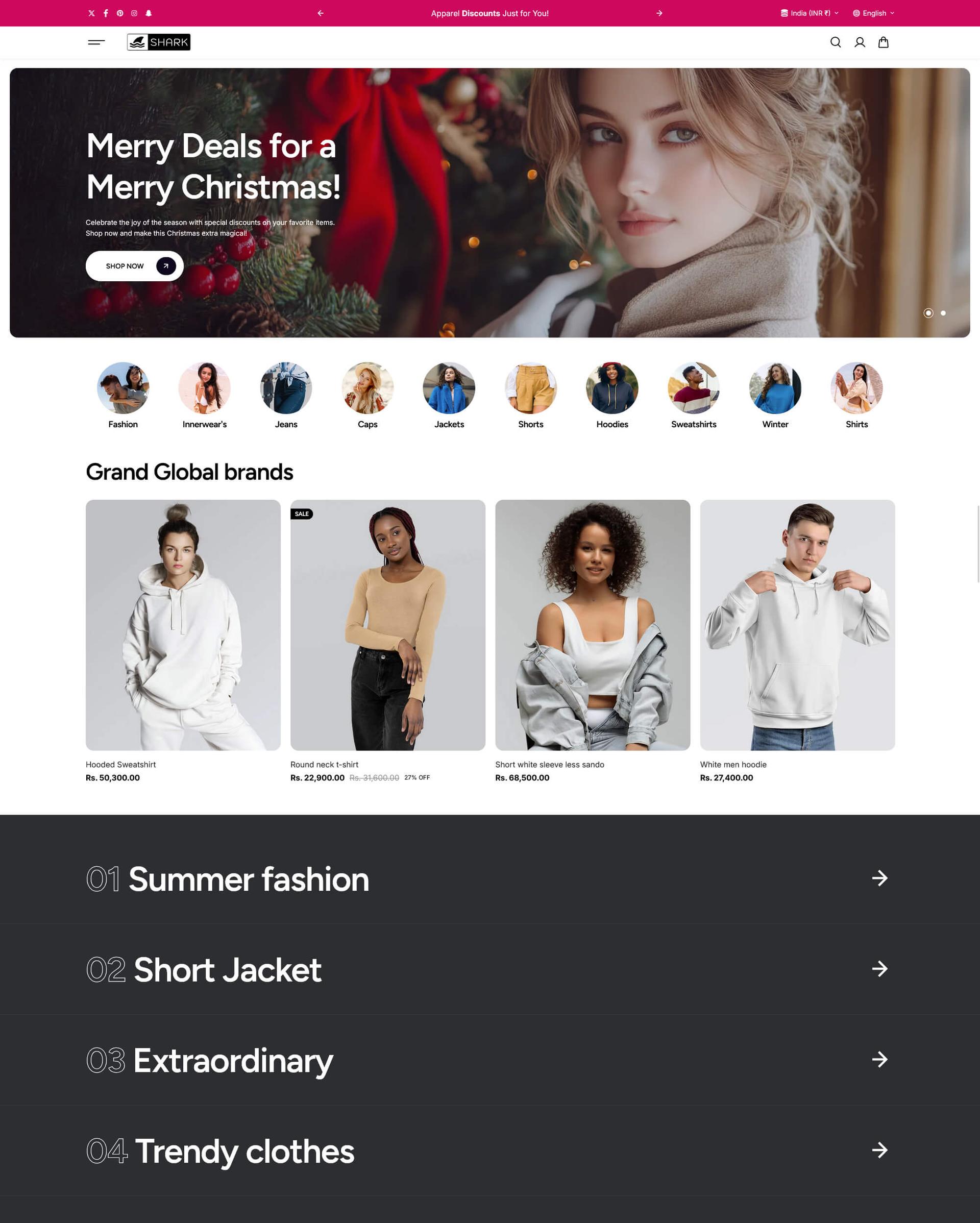Show previous announcement with left arrow
Screen dimensions: 980x1223
(321, 13)
